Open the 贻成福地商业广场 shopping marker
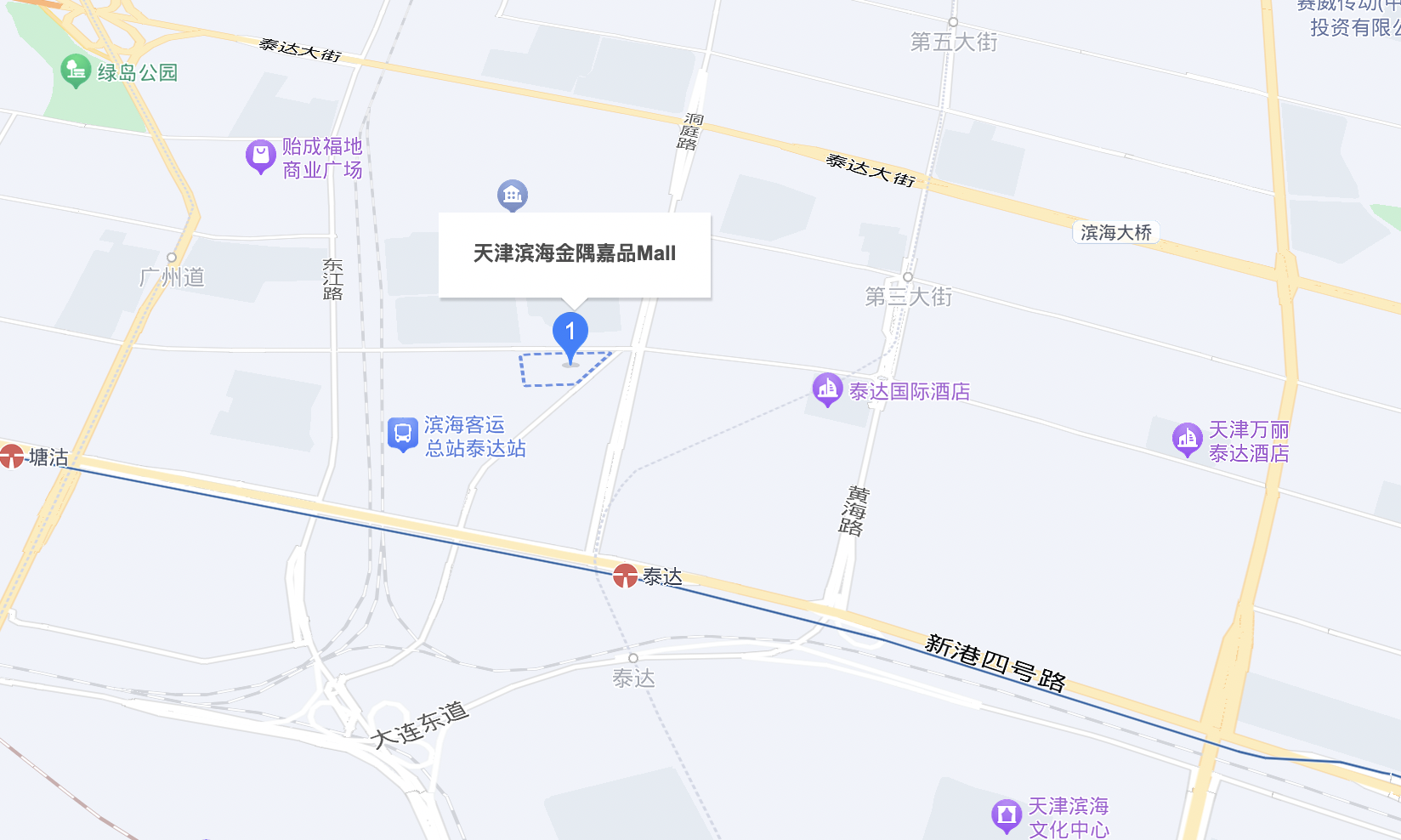 [261, 156]
